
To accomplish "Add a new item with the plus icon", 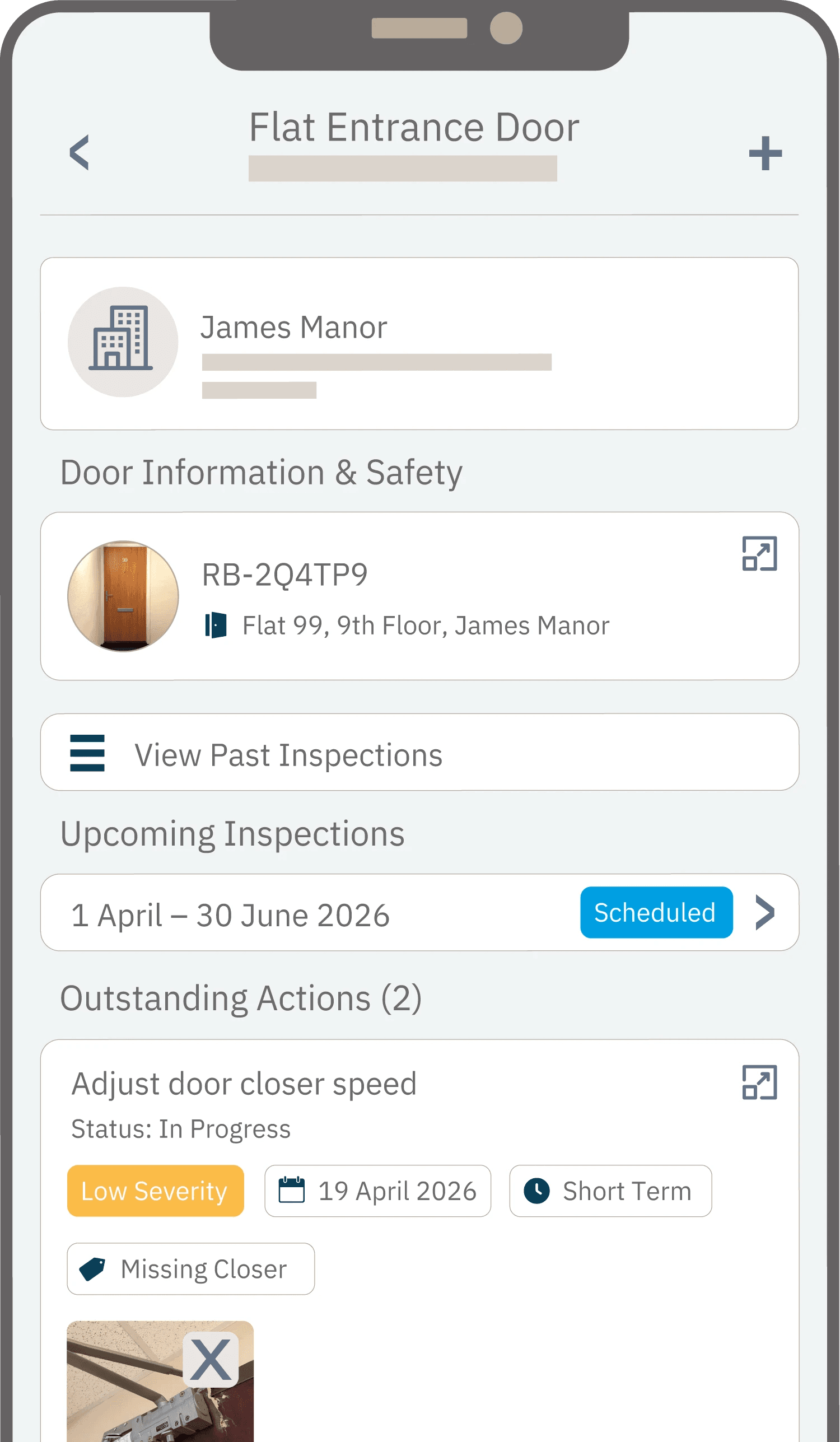I will pyautogui.click(x=766, y=152).
